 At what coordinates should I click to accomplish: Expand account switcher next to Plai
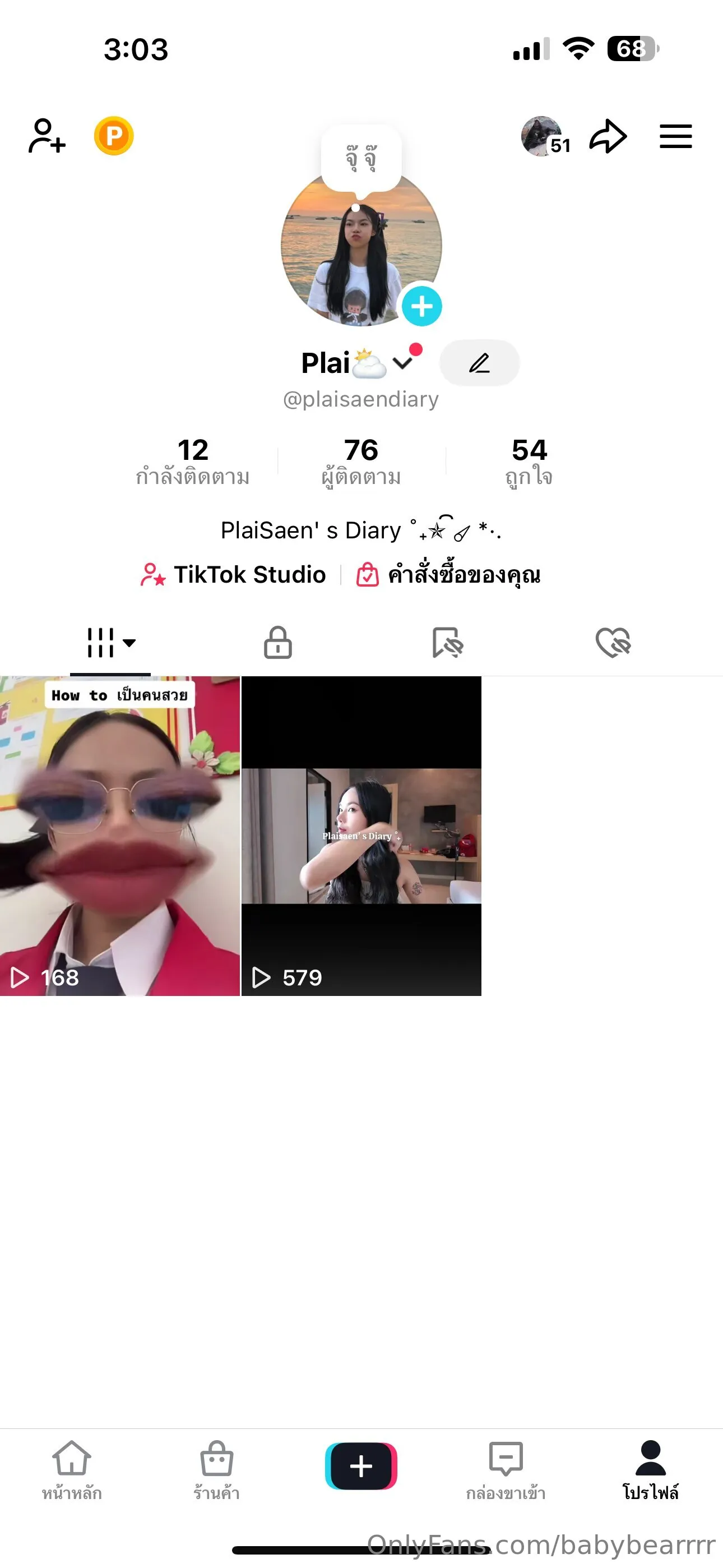403,363
